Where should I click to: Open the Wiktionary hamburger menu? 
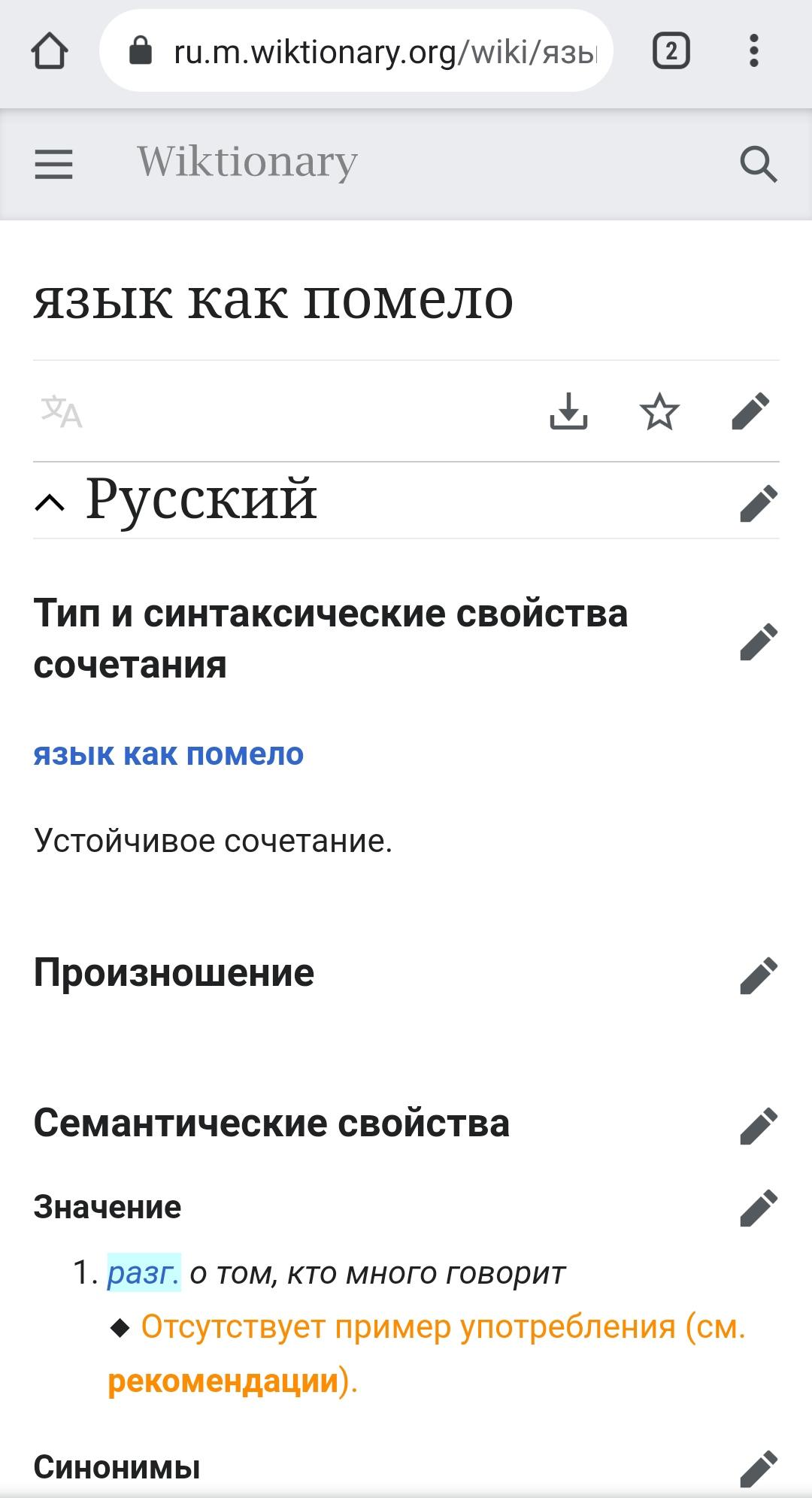coord(54,164)
